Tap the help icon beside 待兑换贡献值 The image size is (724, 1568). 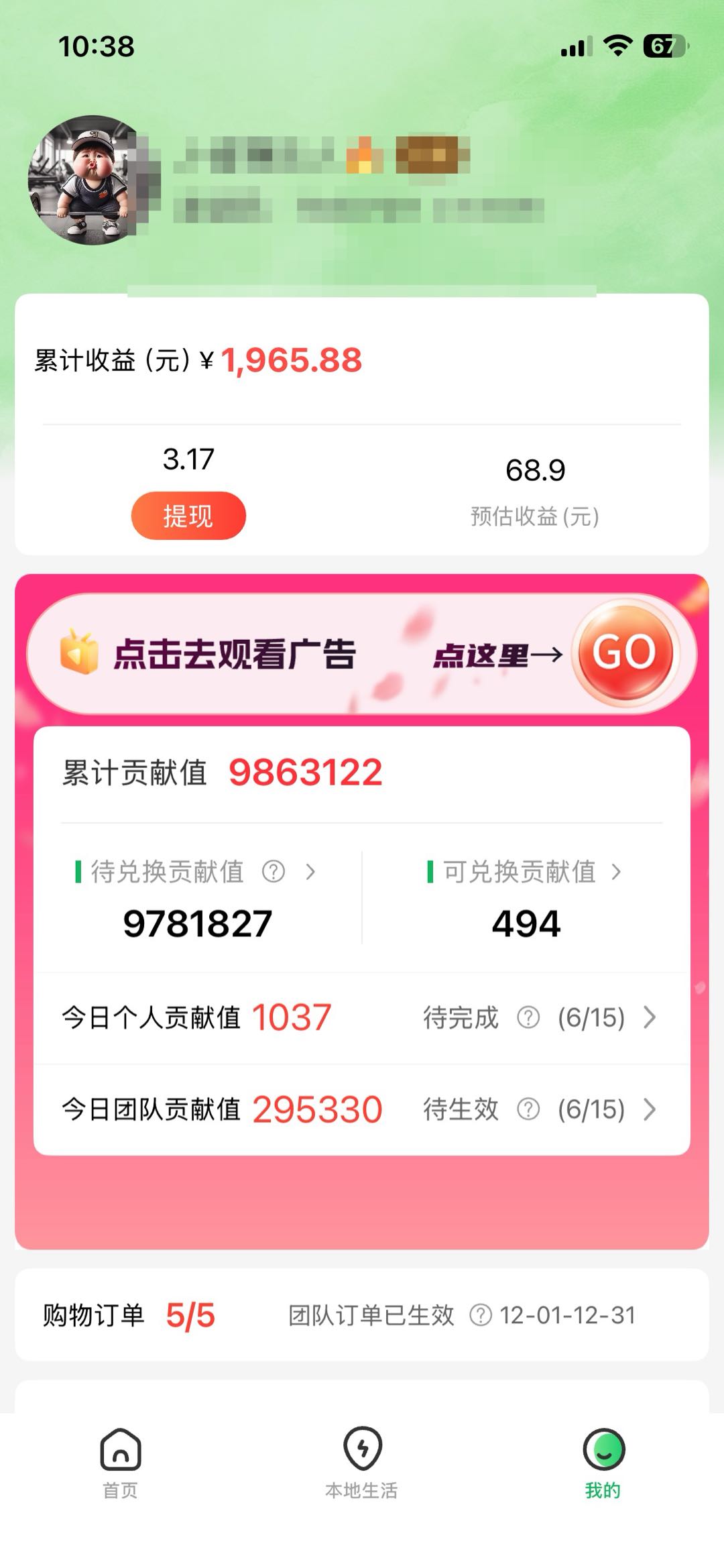pyautogui.click(x=272, y=873)
